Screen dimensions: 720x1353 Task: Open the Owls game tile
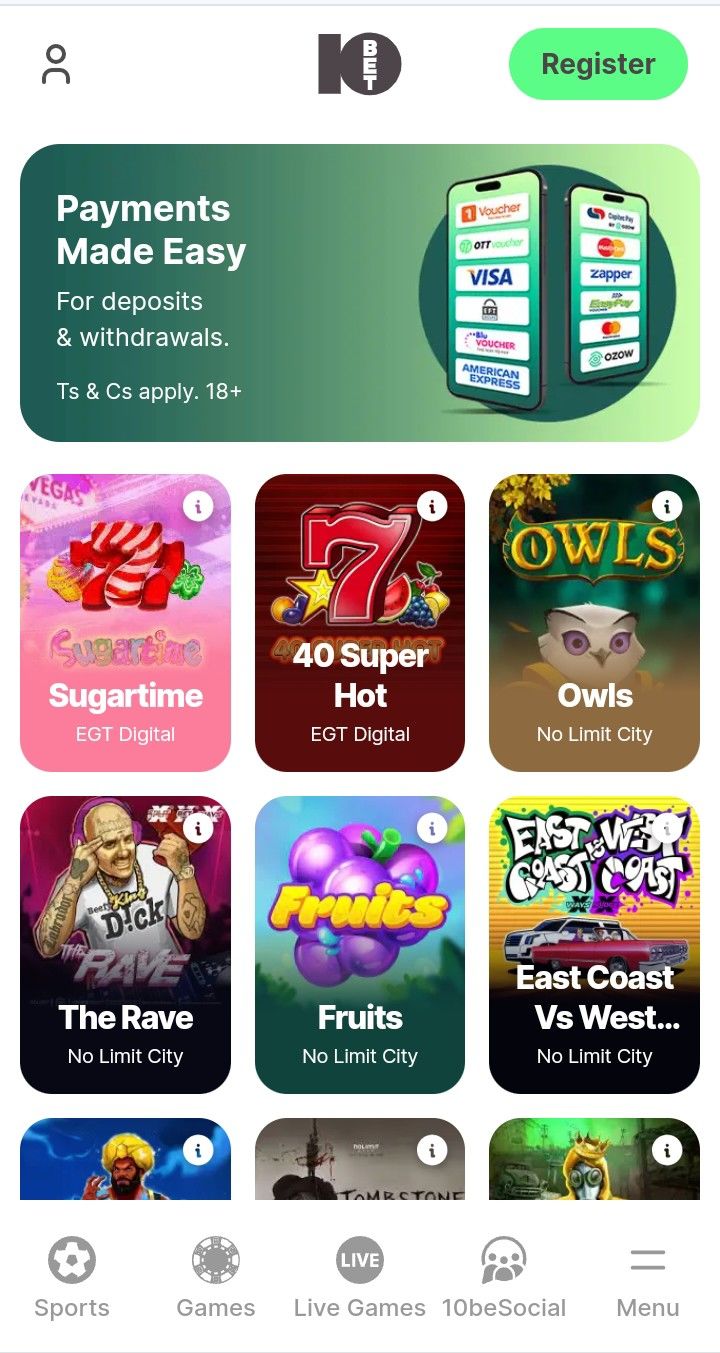coord(594,640)
